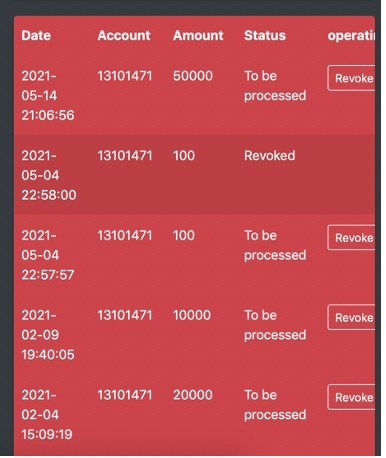Revoke the 50000 withdrawal from 2021-05-14

351,78
